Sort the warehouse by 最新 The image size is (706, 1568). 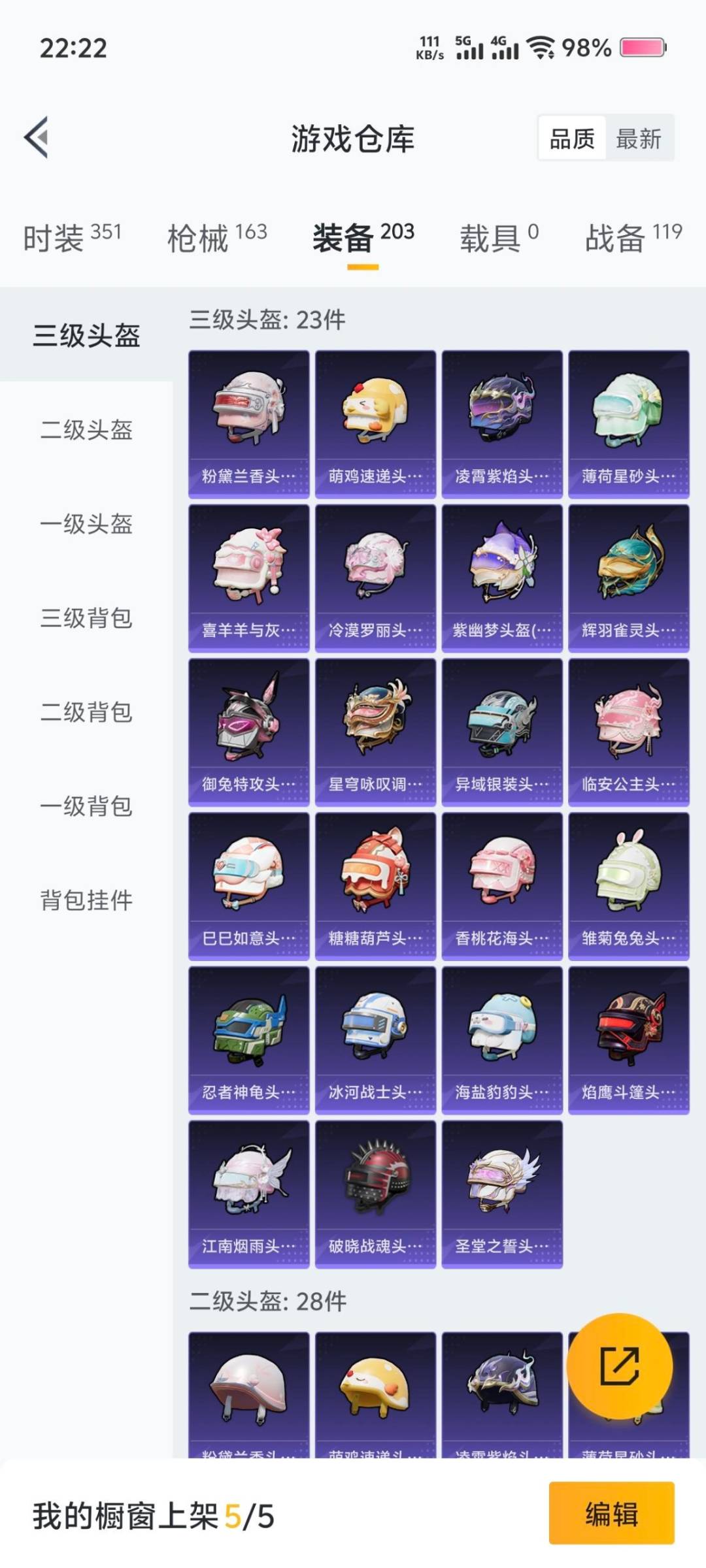tap(639, 139)
